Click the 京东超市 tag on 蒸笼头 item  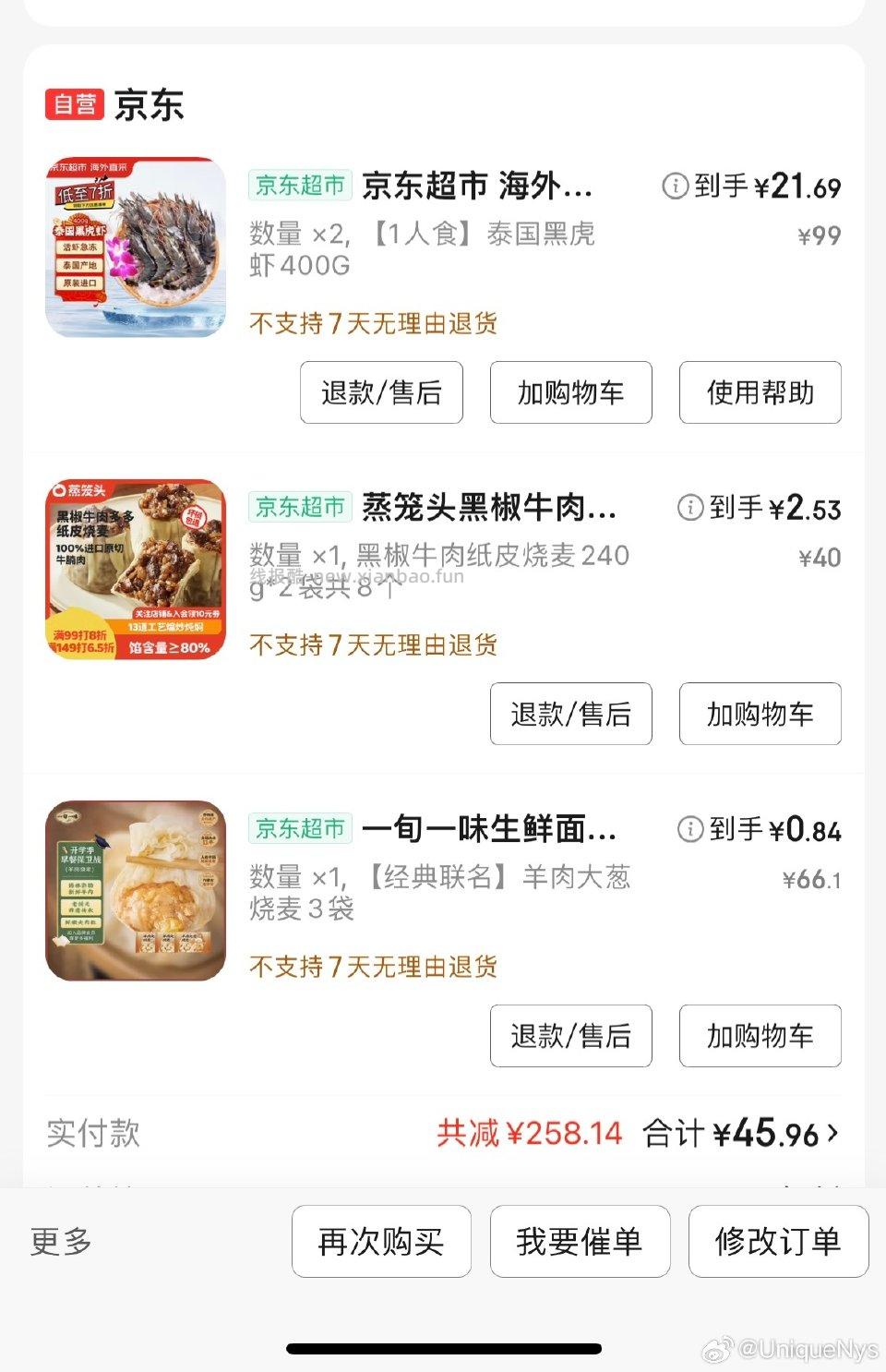(299, 509)
